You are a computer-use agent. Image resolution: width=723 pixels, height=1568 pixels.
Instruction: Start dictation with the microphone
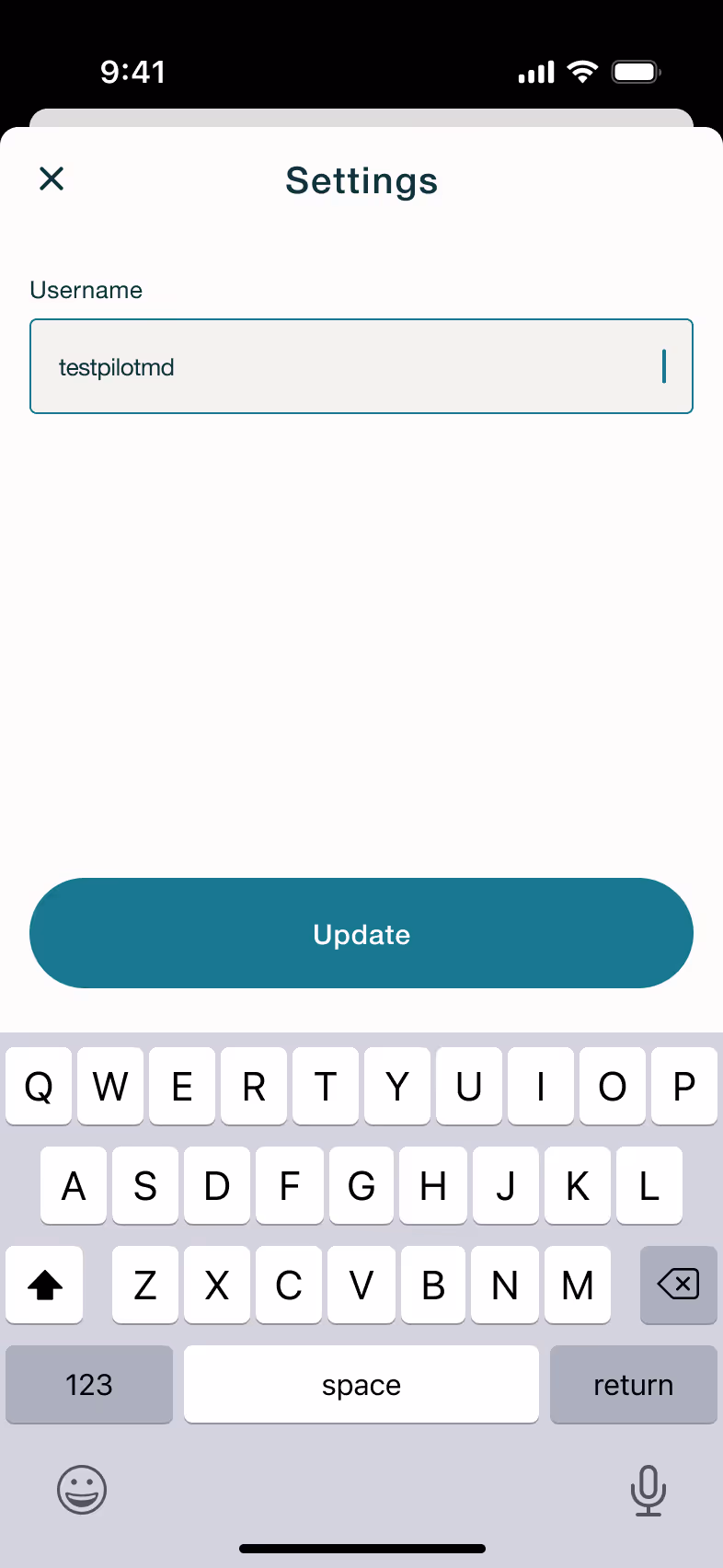648,1490
